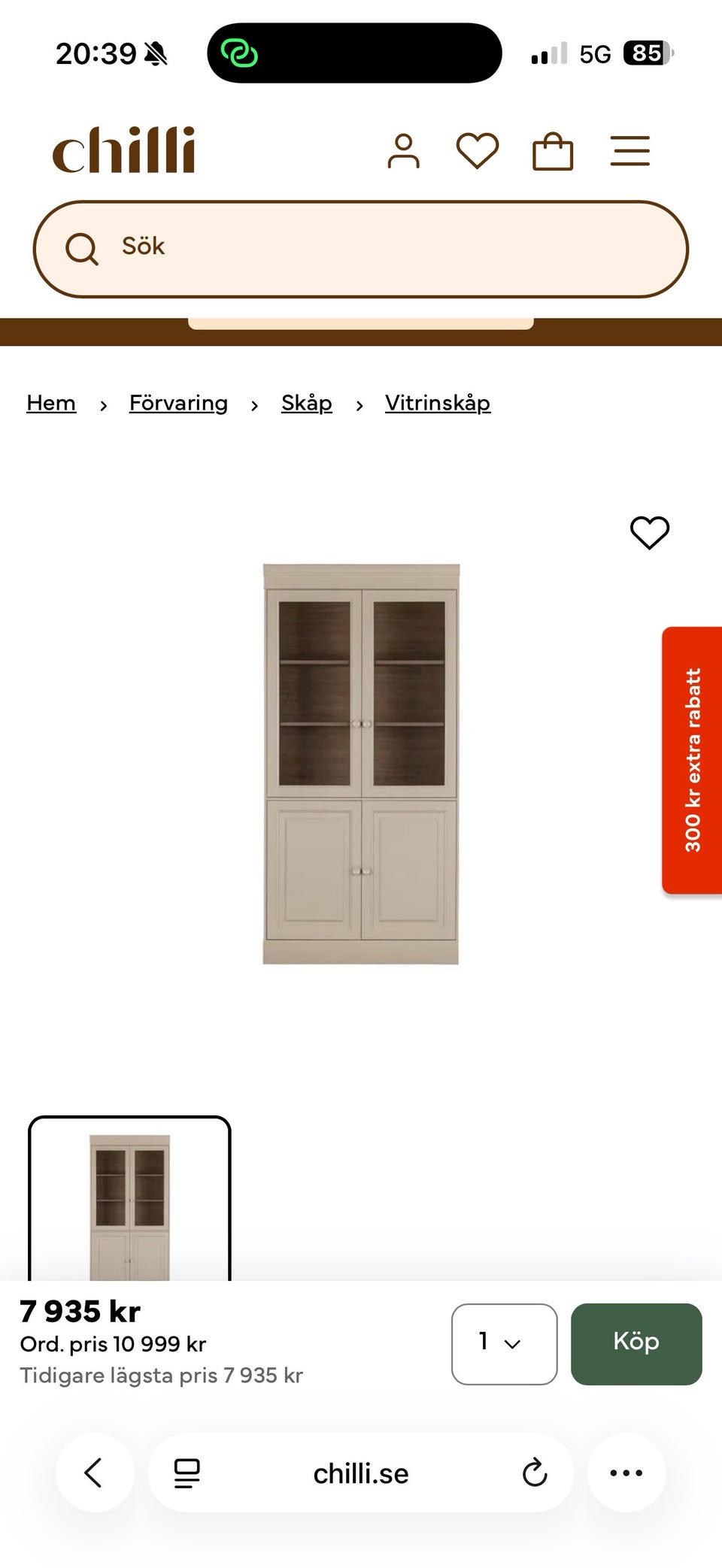722x1568 pixels.
Task: Open the 300 kr extra rabatt banner
Action: (x=692, y=759)
